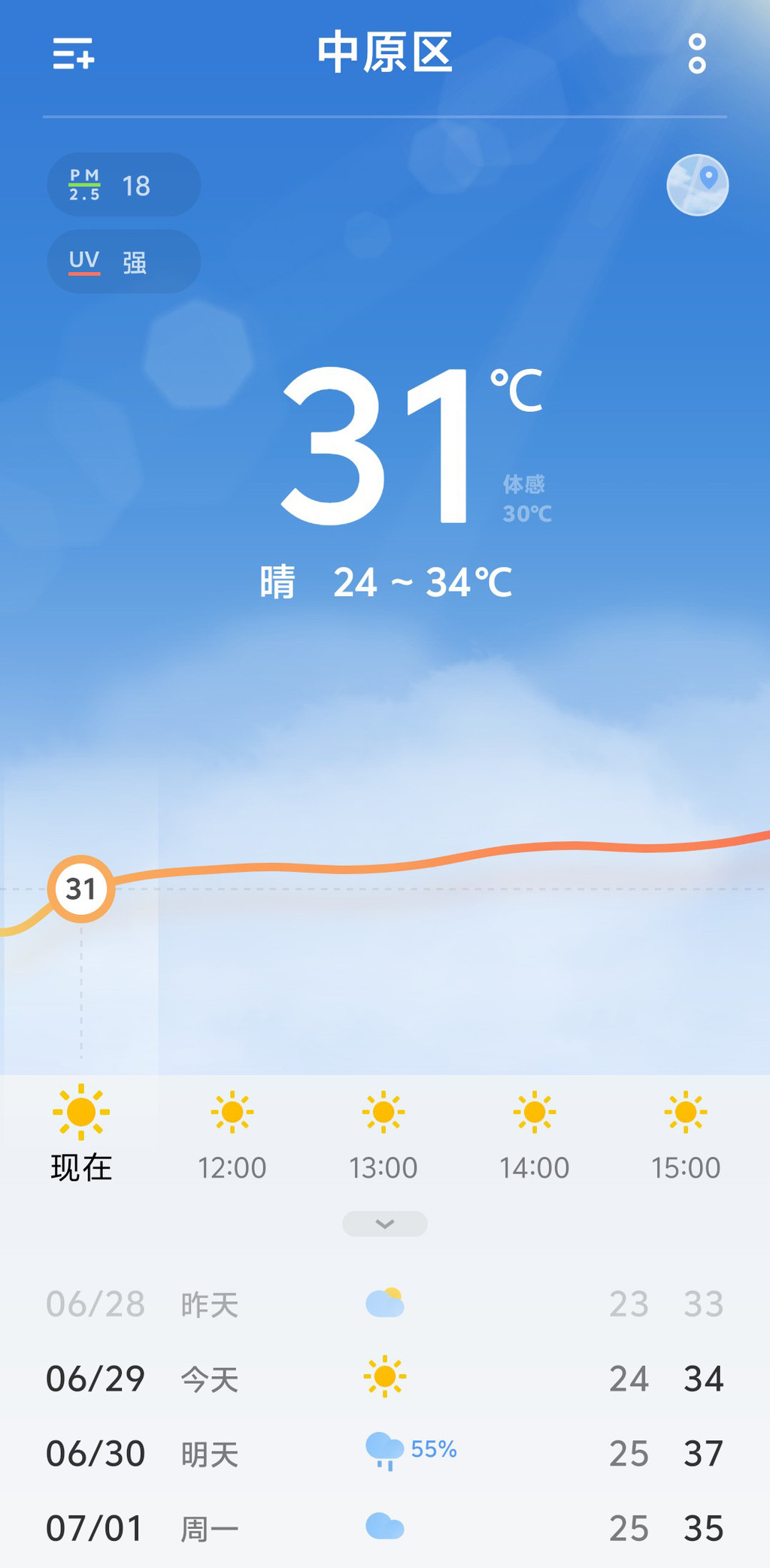View yesterday's 06/28 weather row

[384, 1304]
